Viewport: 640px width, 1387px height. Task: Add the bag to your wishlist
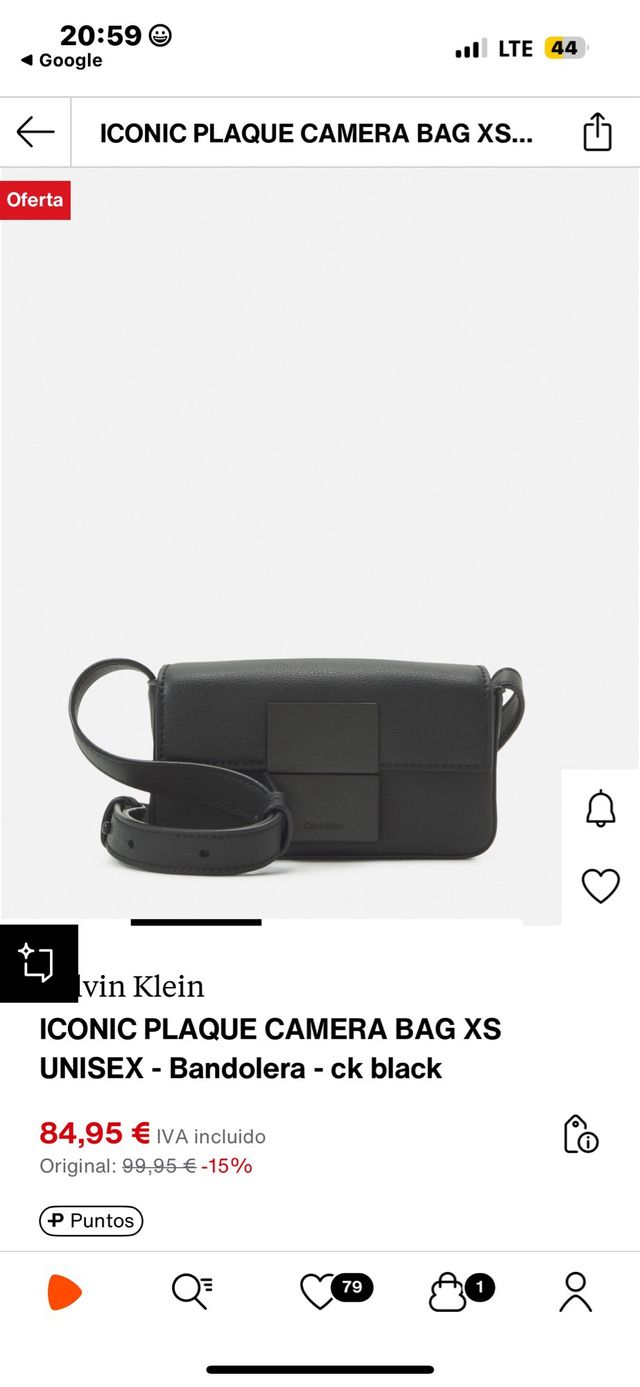coord(600,885)
